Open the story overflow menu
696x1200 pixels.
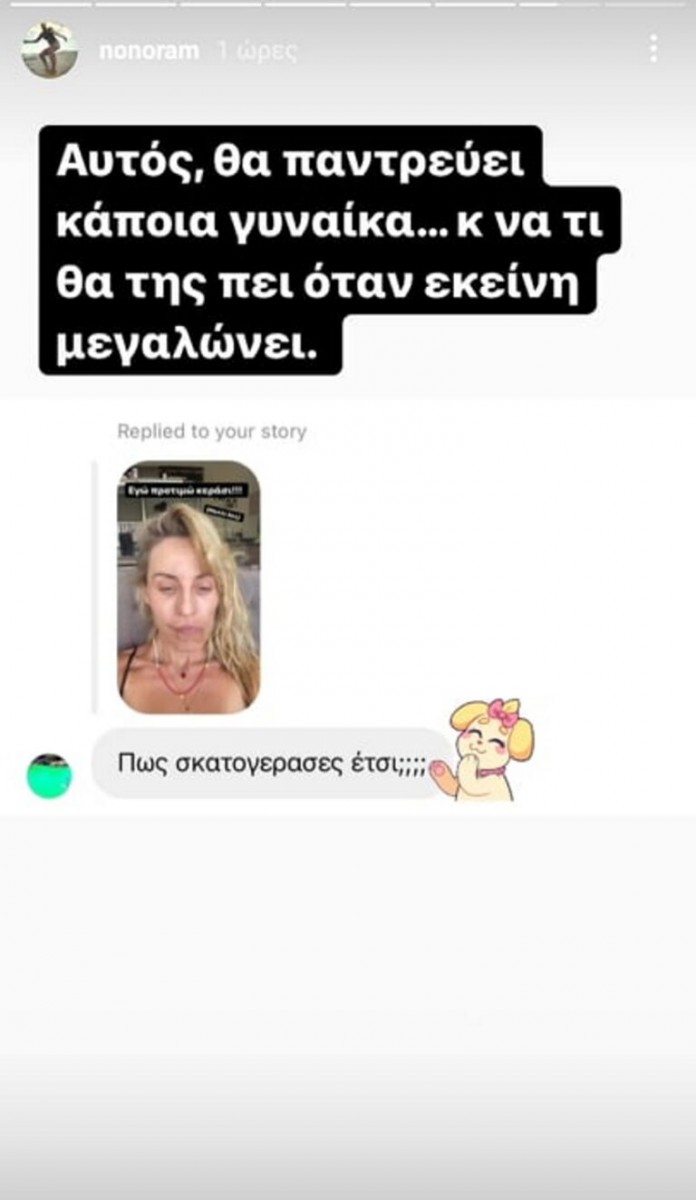pos(653,48)
